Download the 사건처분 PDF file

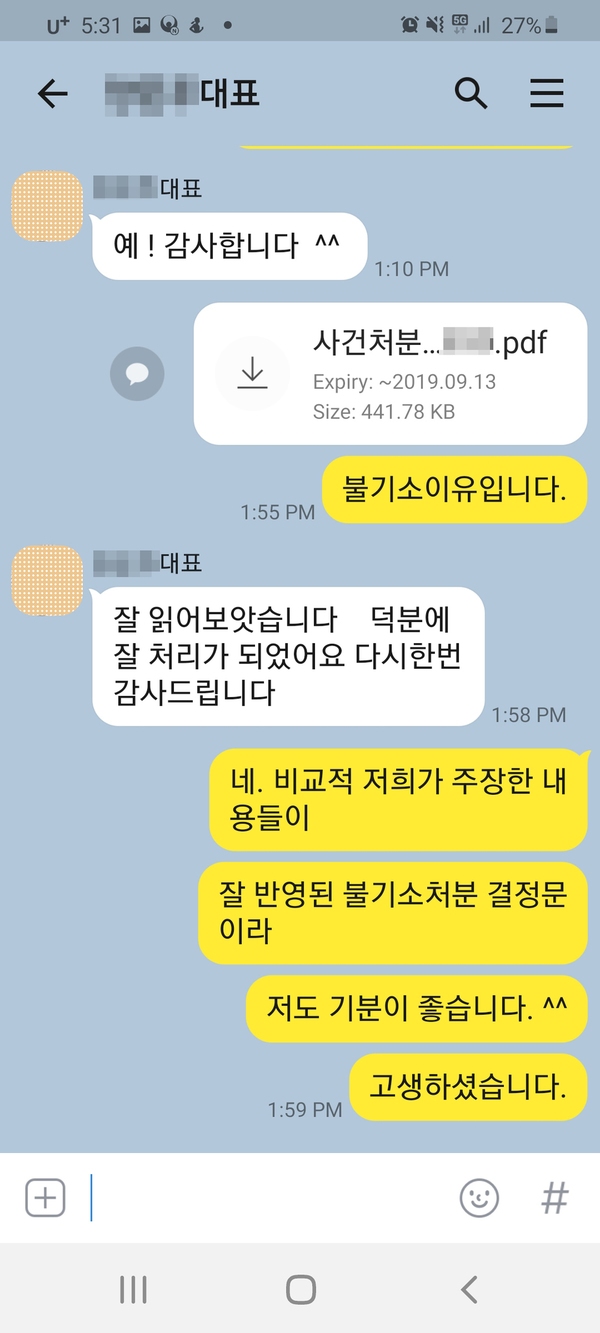point(252,373)
